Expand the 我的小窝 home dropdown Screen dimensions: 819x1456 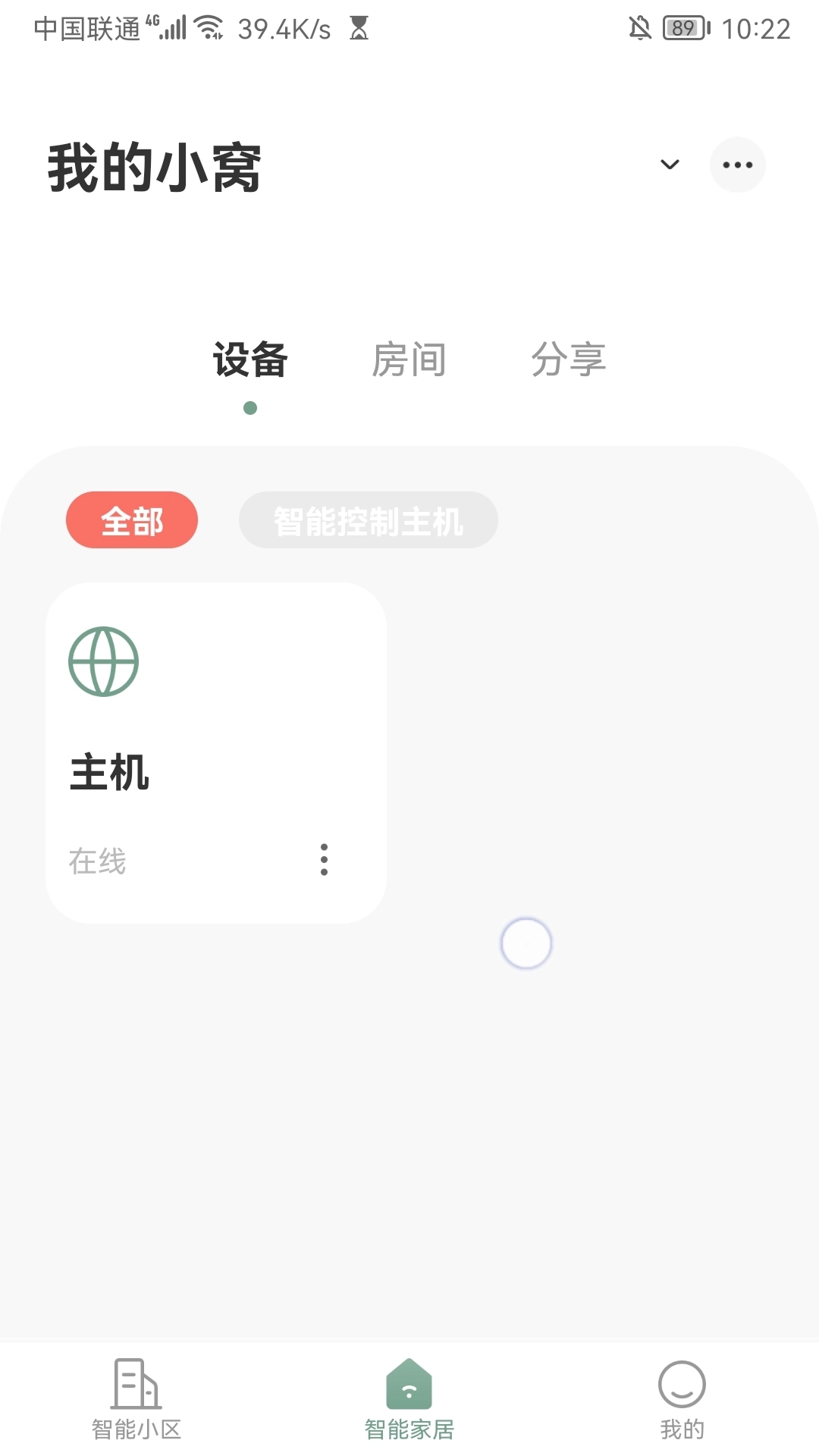670,165
